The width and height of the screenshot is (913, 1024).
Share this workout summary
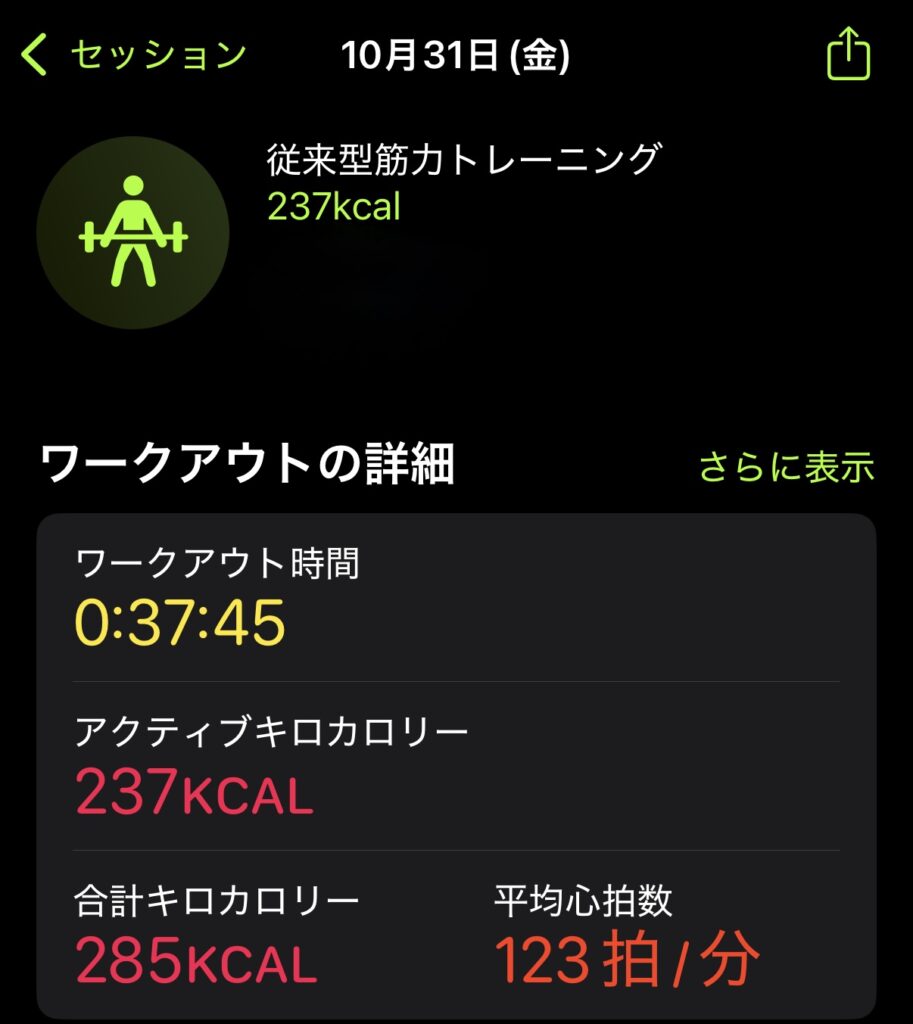click(849, 55)
